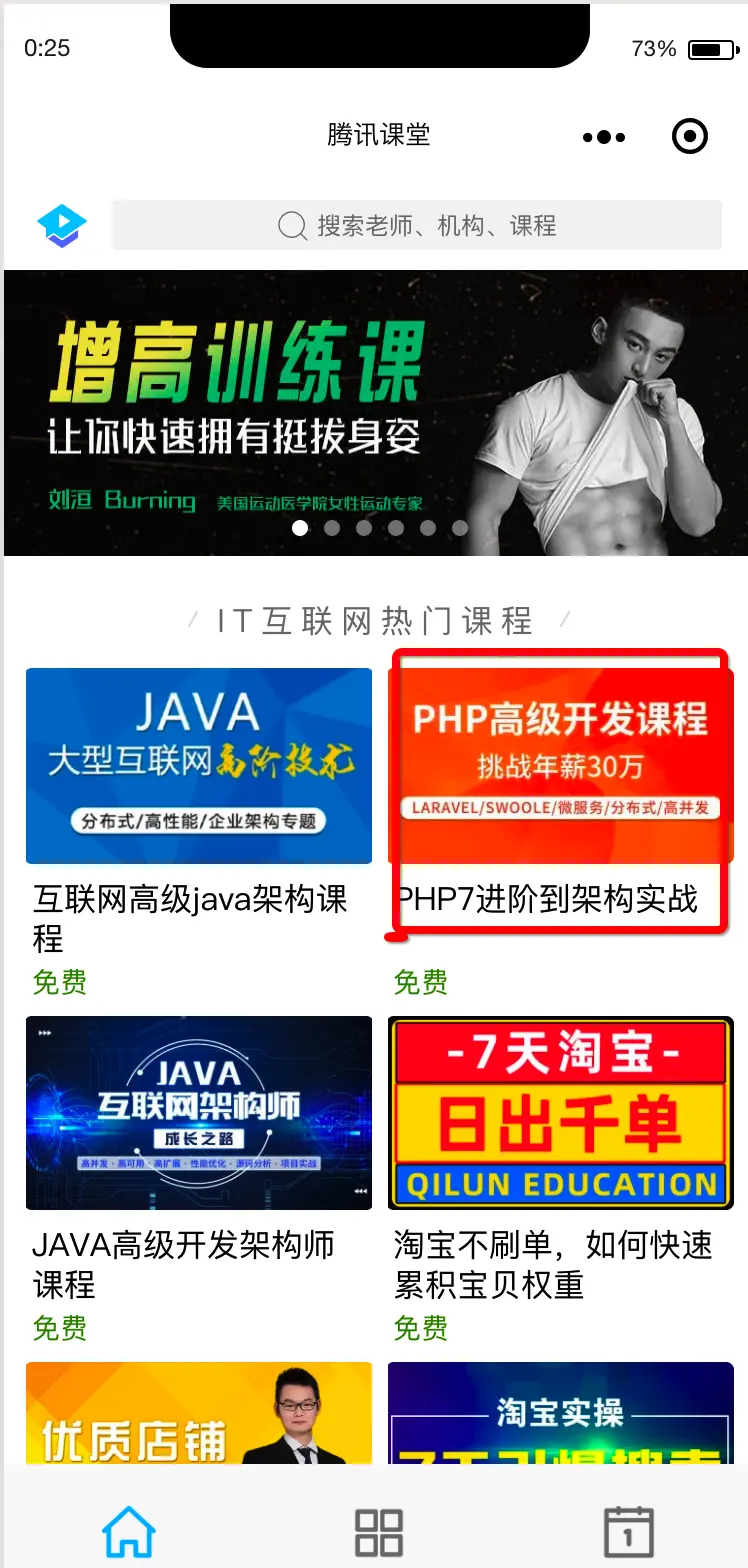
Task: Open the mini program three-dot menu
Action: click(x=604, y=137)
